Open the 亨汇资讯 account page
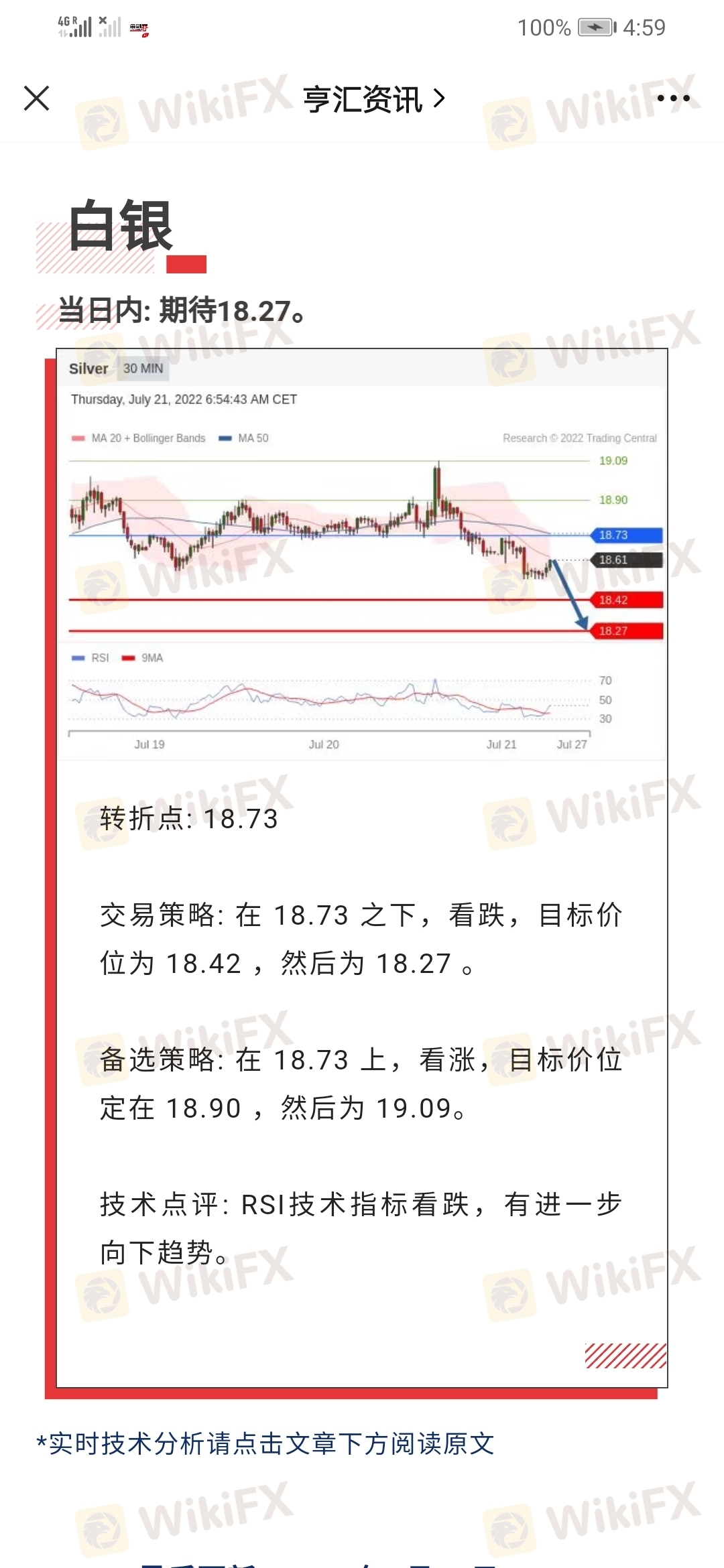The width and height of the screenshot is (724, 1568). (x=373, y=99)
